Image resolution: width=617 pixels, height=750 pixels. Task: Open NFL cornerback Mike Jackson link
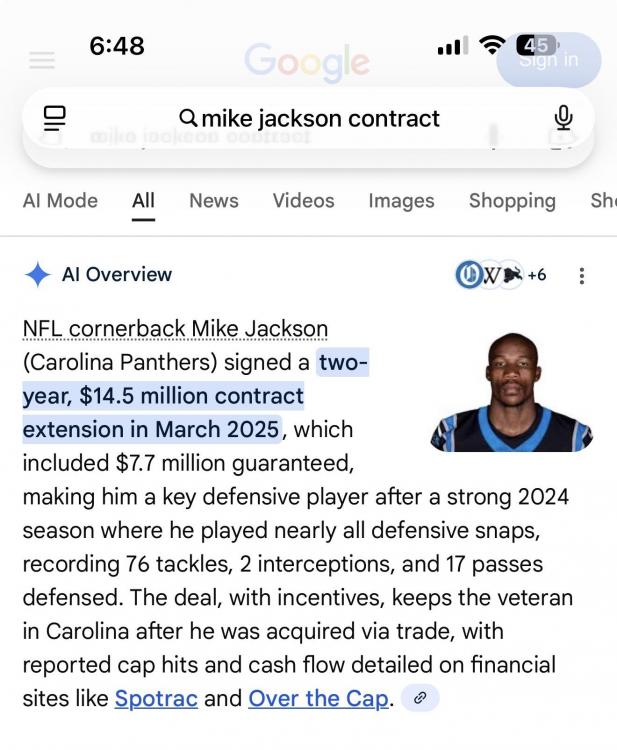tap(175, 328)
